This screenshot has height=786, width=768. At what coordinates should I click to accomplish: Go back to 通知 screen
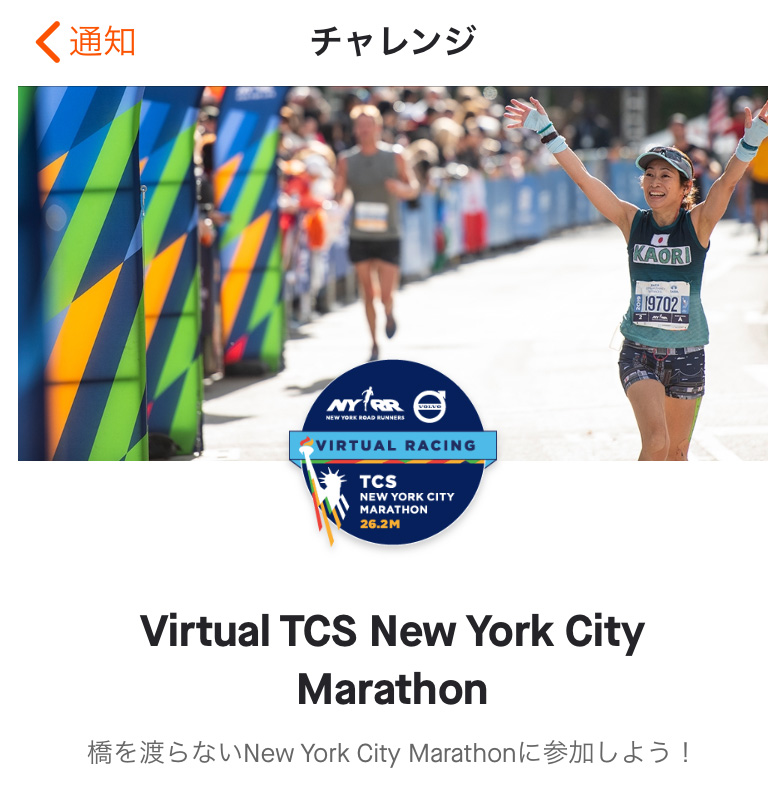click(x=86, y=42)
